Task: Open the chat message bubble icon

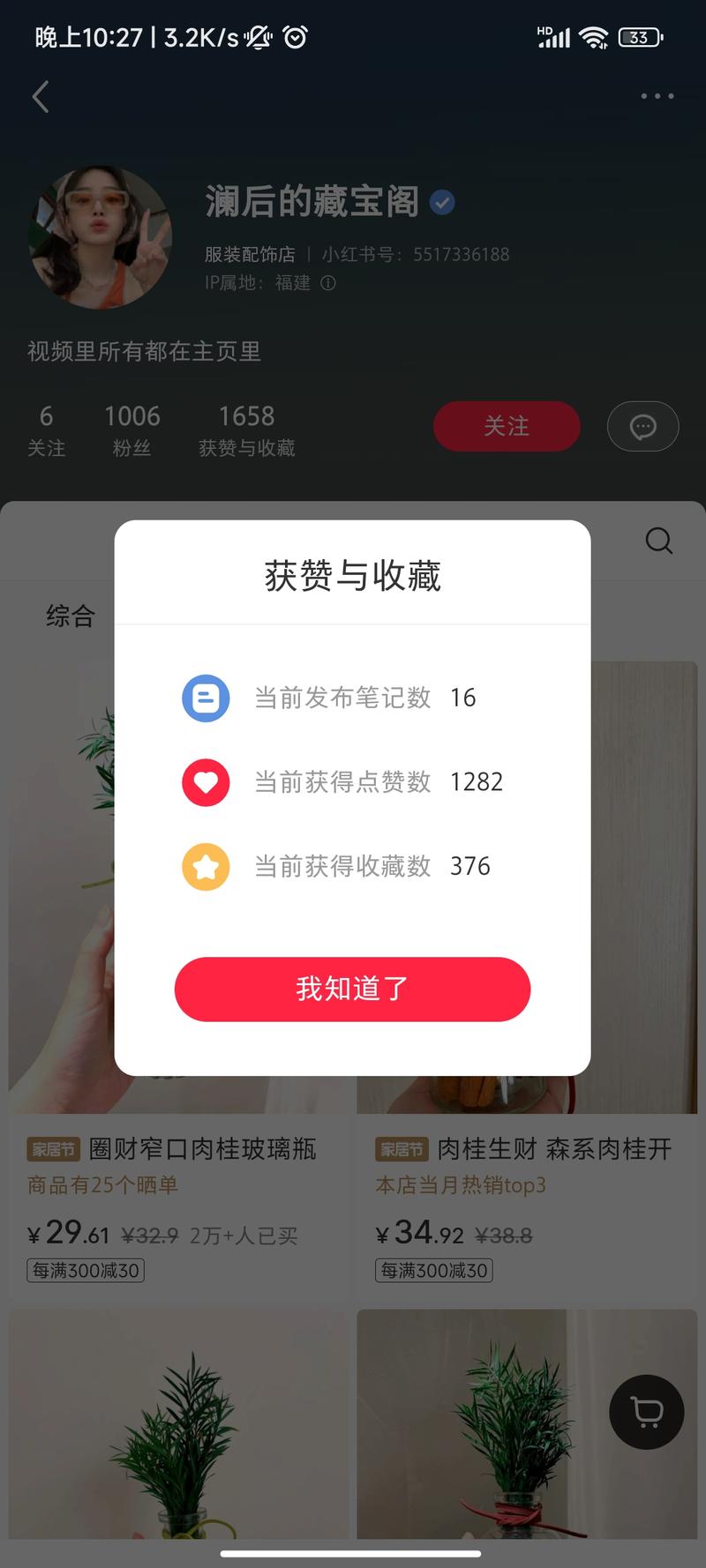Action: (x=642, y=426)
